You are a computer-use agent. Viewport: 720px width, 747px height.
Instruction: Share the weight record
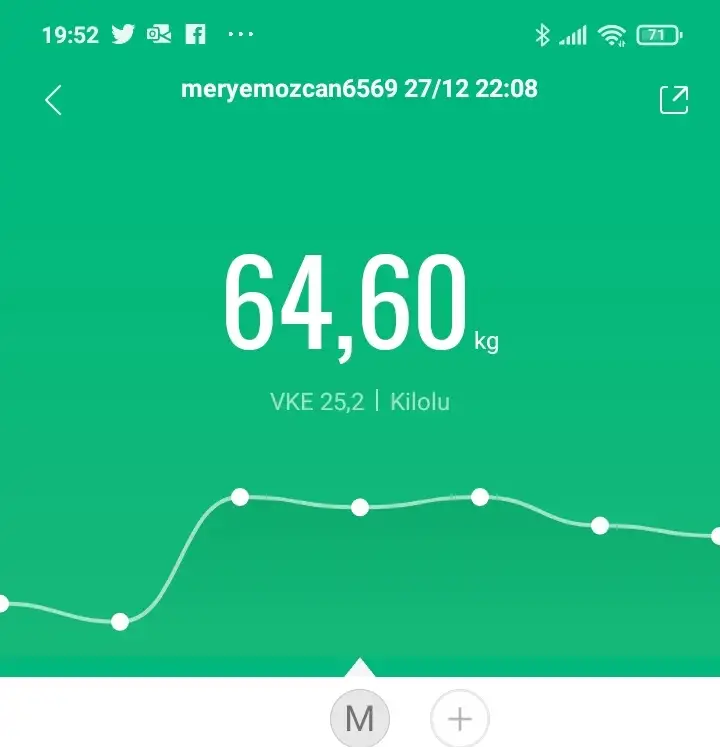(674, 100)
